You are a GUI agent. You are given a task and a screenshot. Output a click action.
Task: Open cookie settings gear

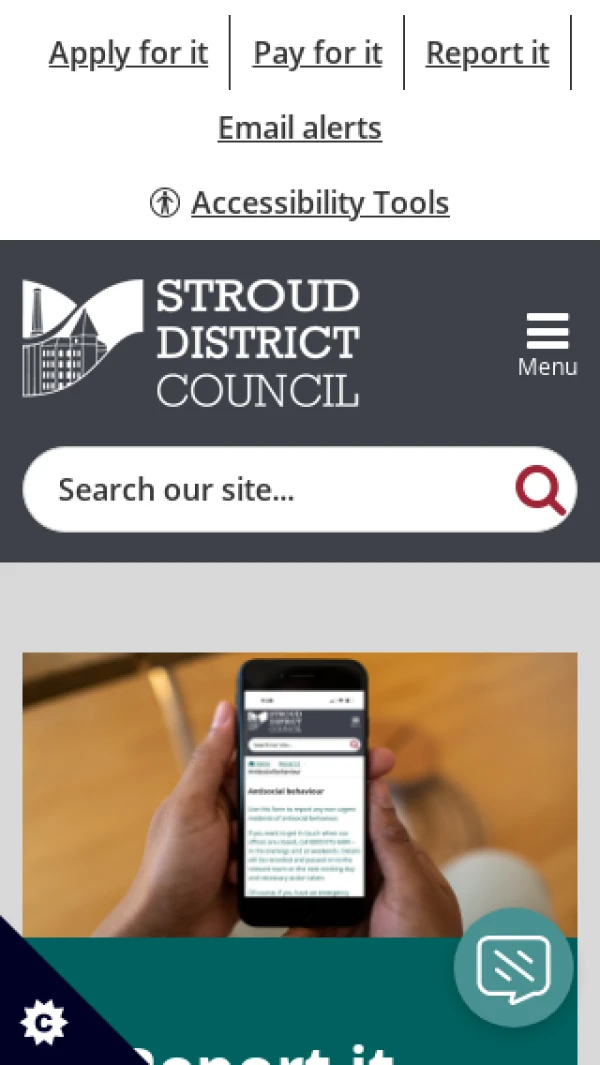point(43,1023)
